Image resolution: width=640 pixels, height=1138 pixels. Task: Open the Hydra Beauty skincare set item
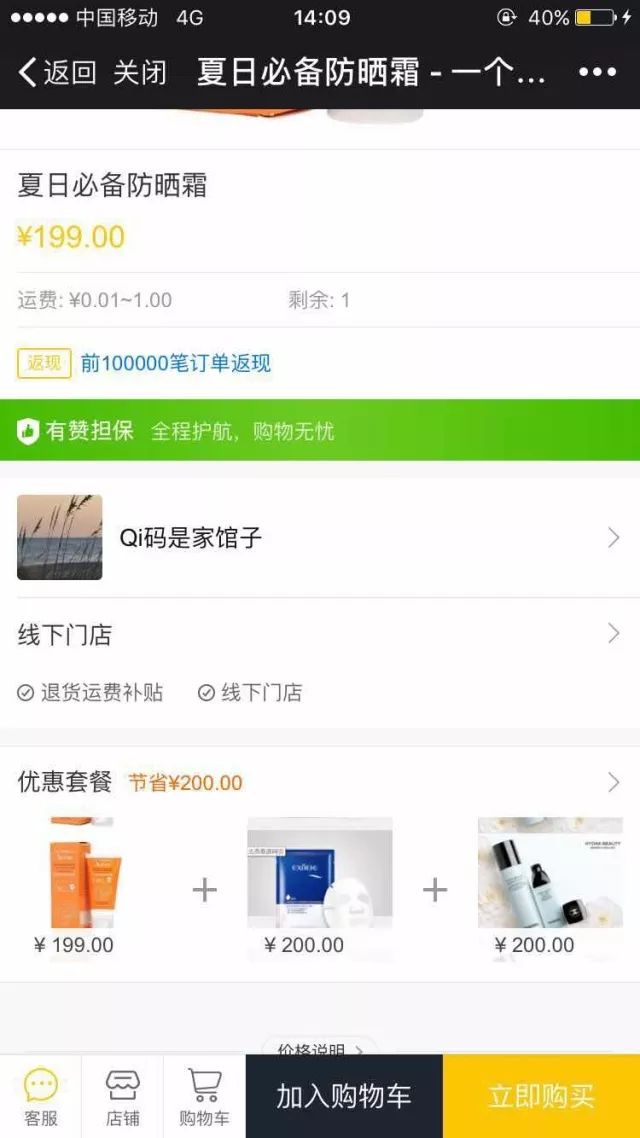(549, 885)
